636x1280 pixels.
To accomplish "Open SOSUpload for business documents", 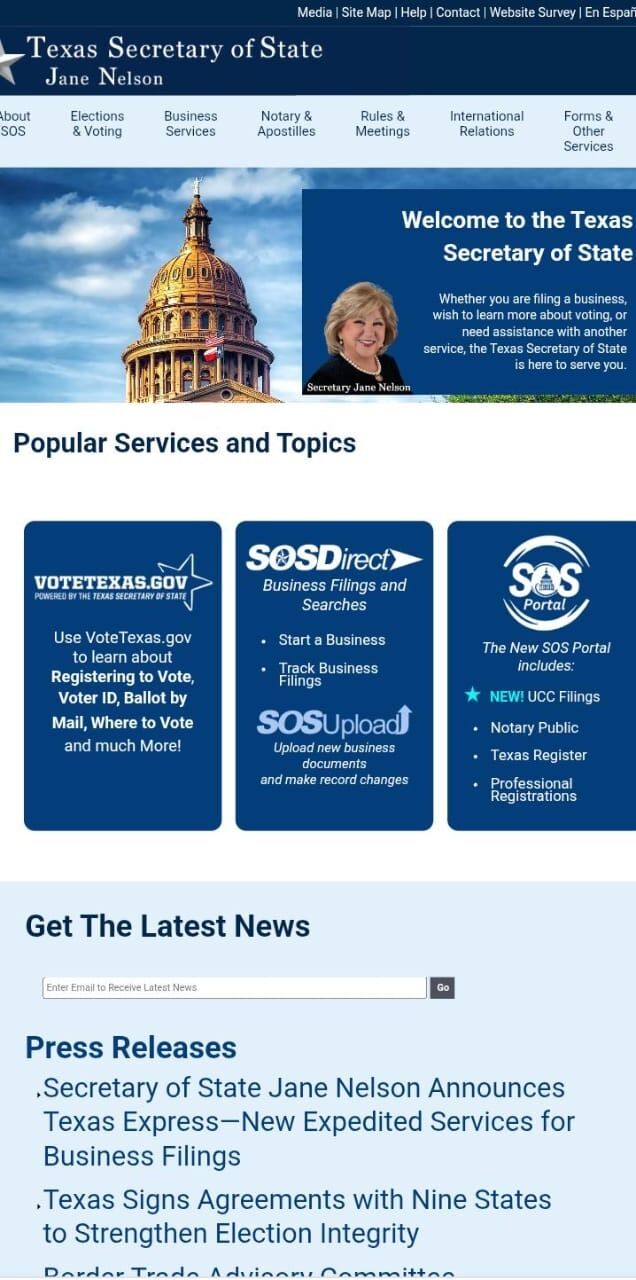I will (x=334, y=722).
